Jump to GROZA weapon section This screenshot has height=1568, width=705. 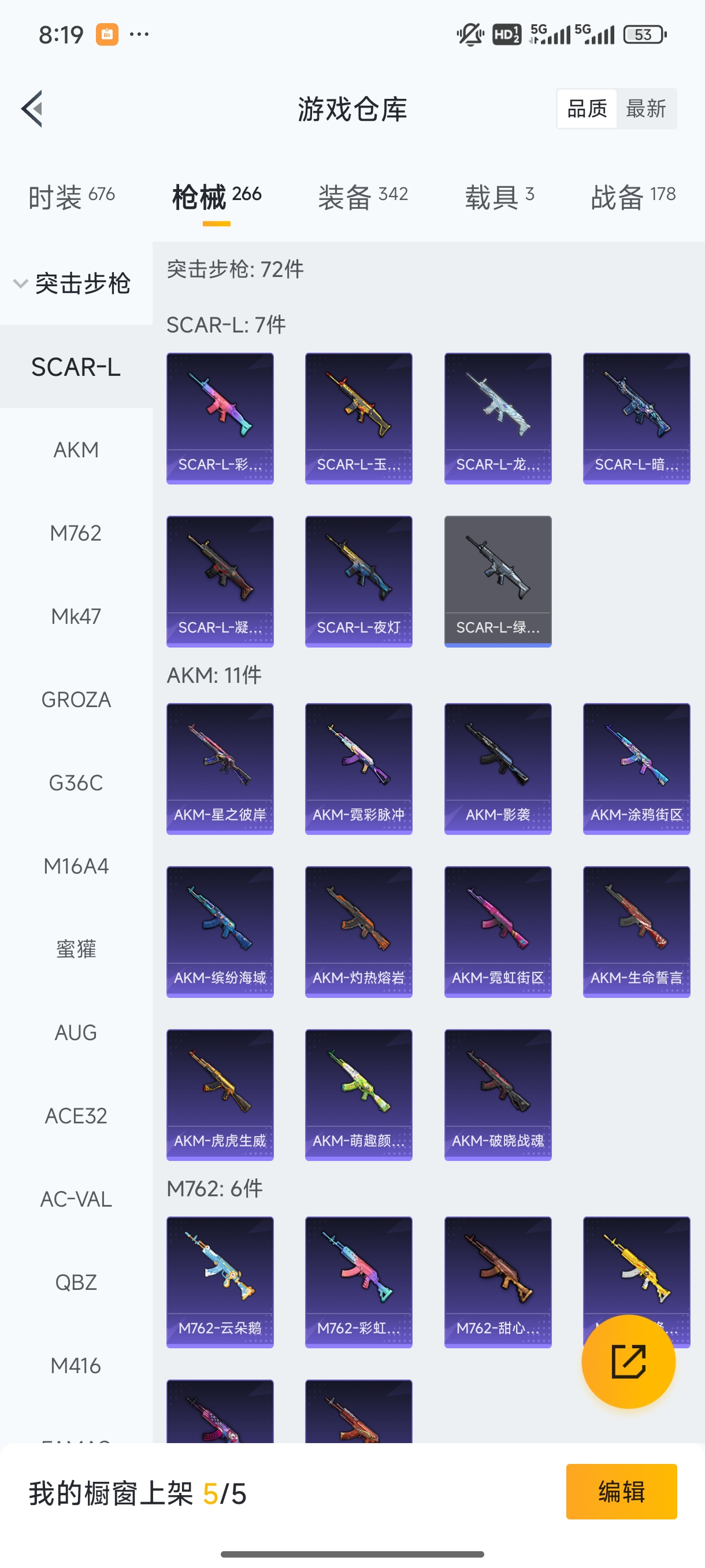click(x=76, y=700)
